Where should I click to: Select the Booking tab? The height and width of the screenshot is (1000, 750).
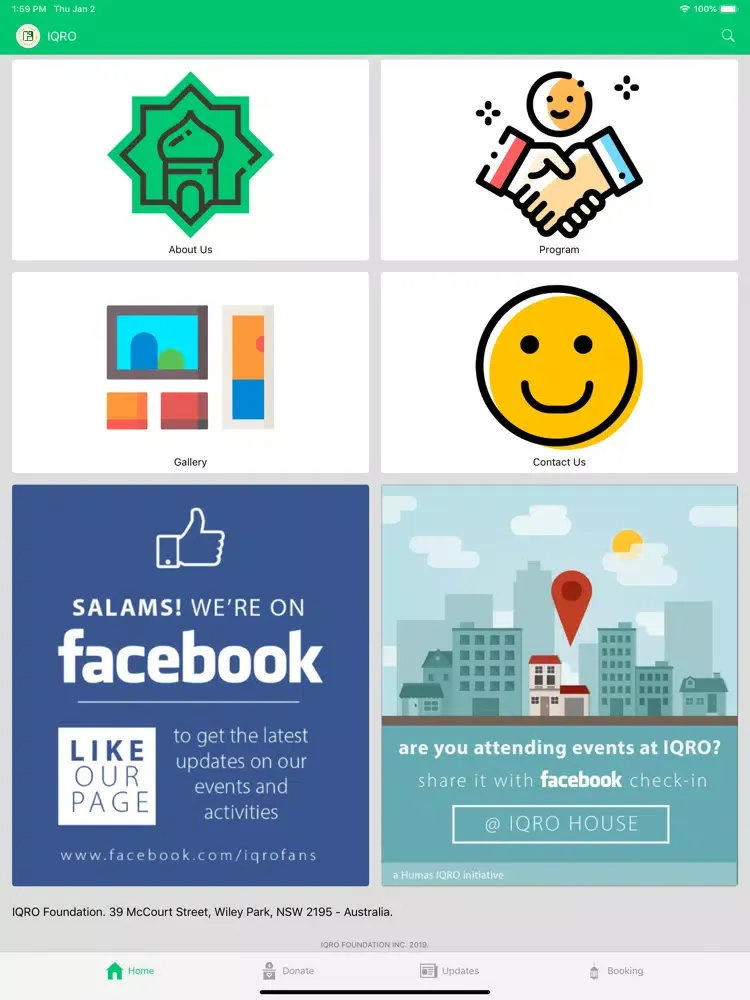(615, 971)
